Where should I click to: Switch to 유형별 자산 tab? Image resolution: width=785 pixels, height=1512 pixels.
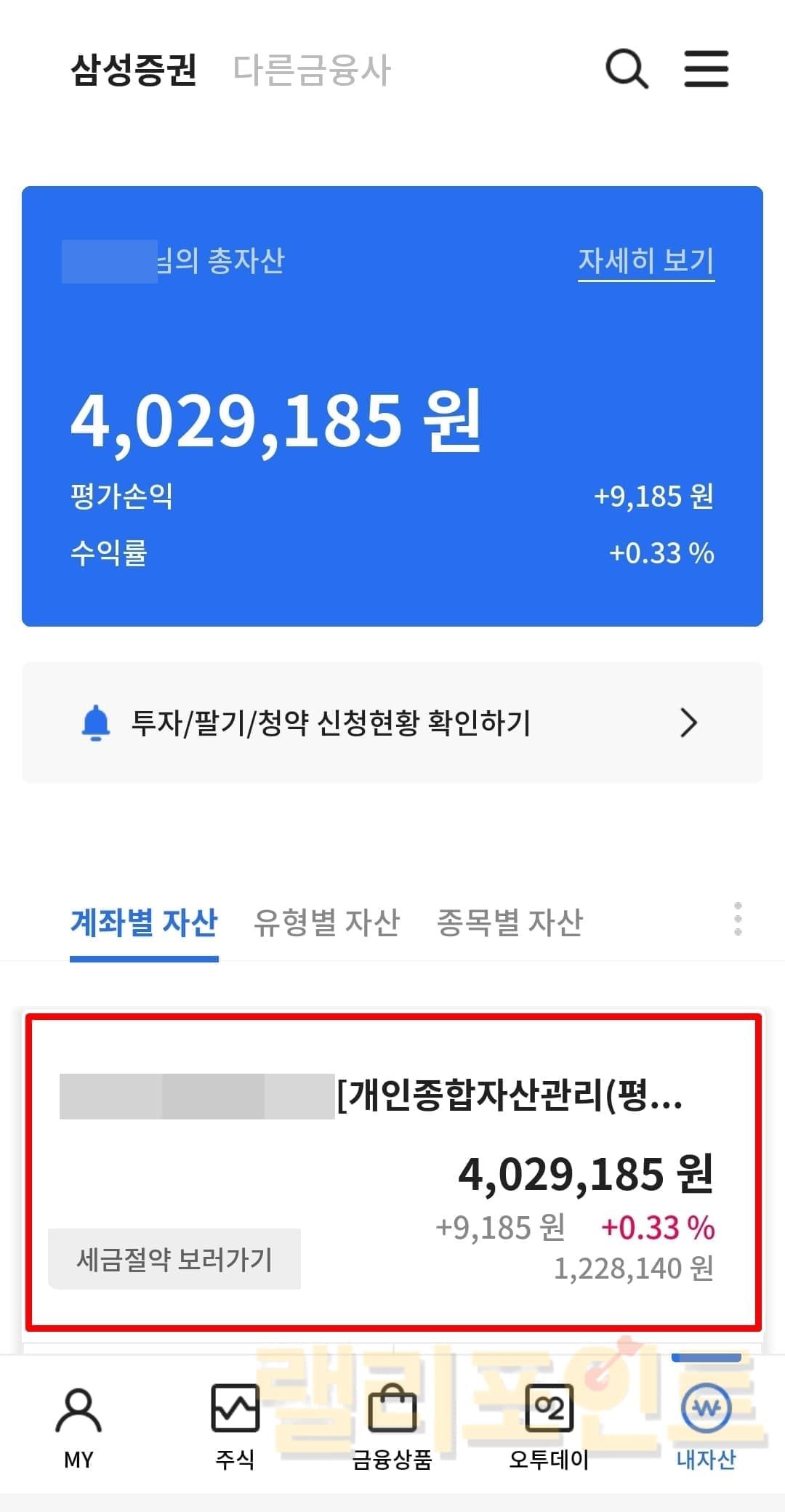[326, 922]
